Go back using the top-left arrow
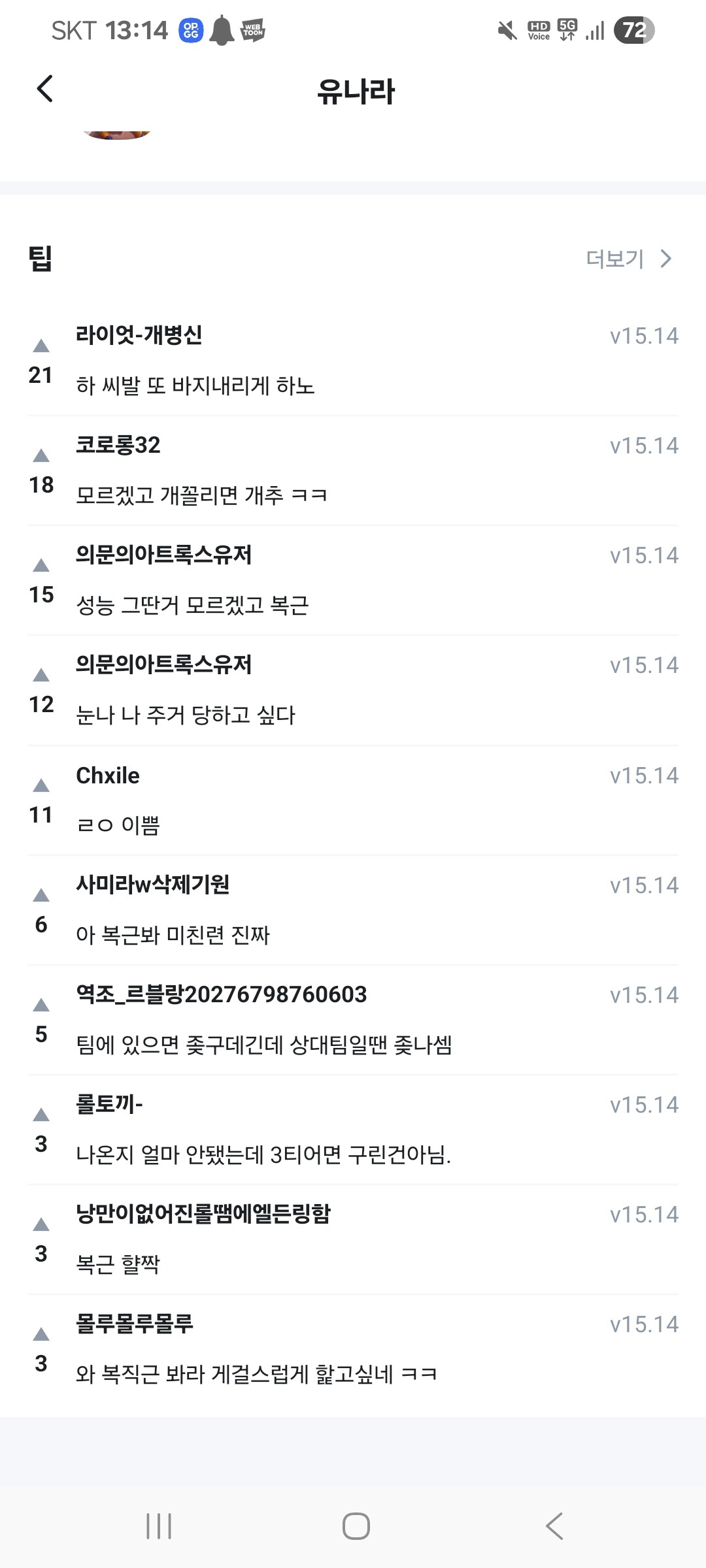 point(44,89)
